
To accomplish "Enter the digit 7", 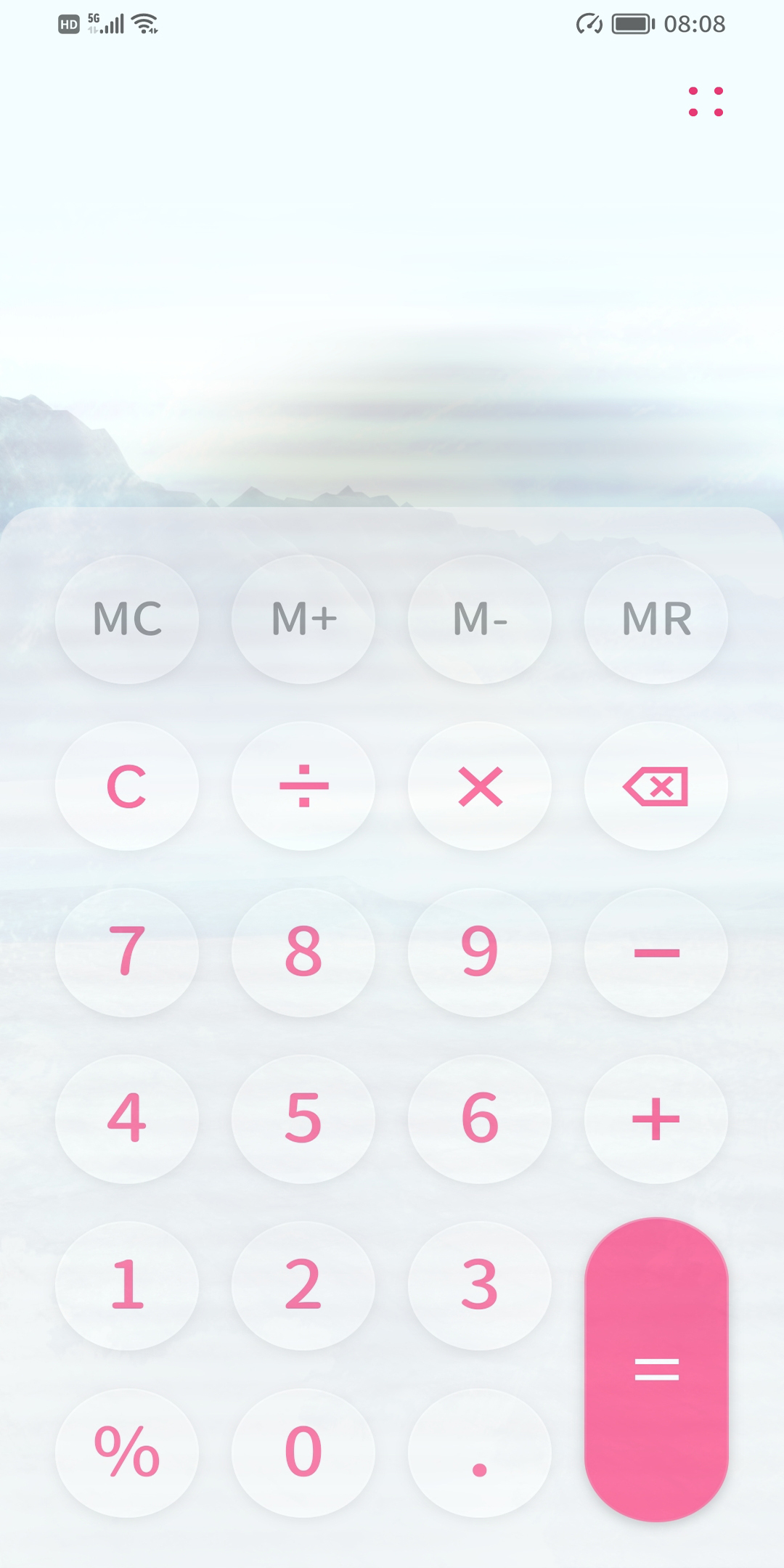I will (127, 952).
